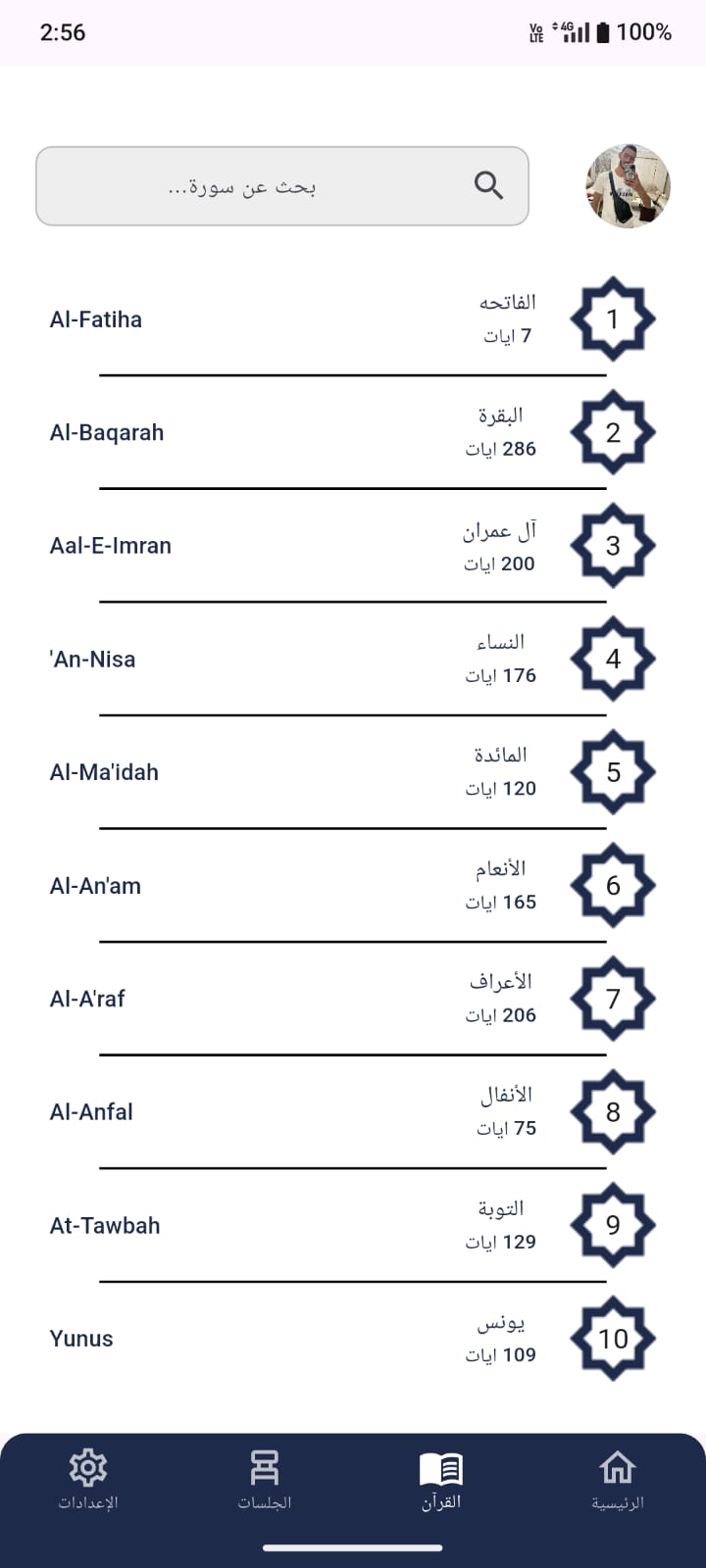Screen dimensions: 706x1568
Task: Open surah An-Nisa
Action: click(353, 659)
